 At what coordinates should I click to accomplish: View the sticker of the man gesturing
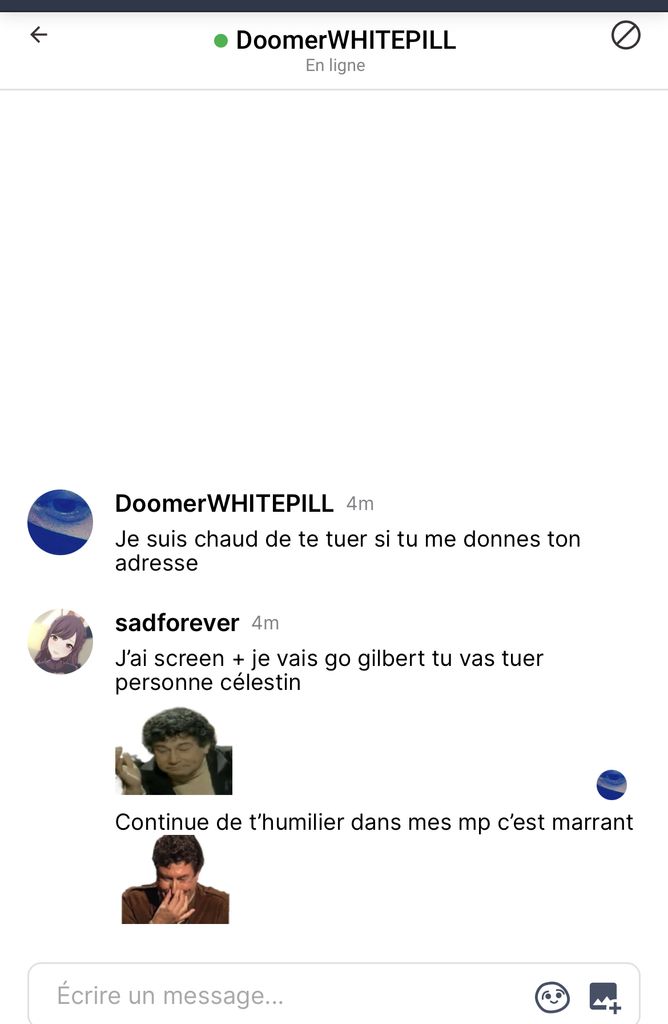click(x=174, y=751)
